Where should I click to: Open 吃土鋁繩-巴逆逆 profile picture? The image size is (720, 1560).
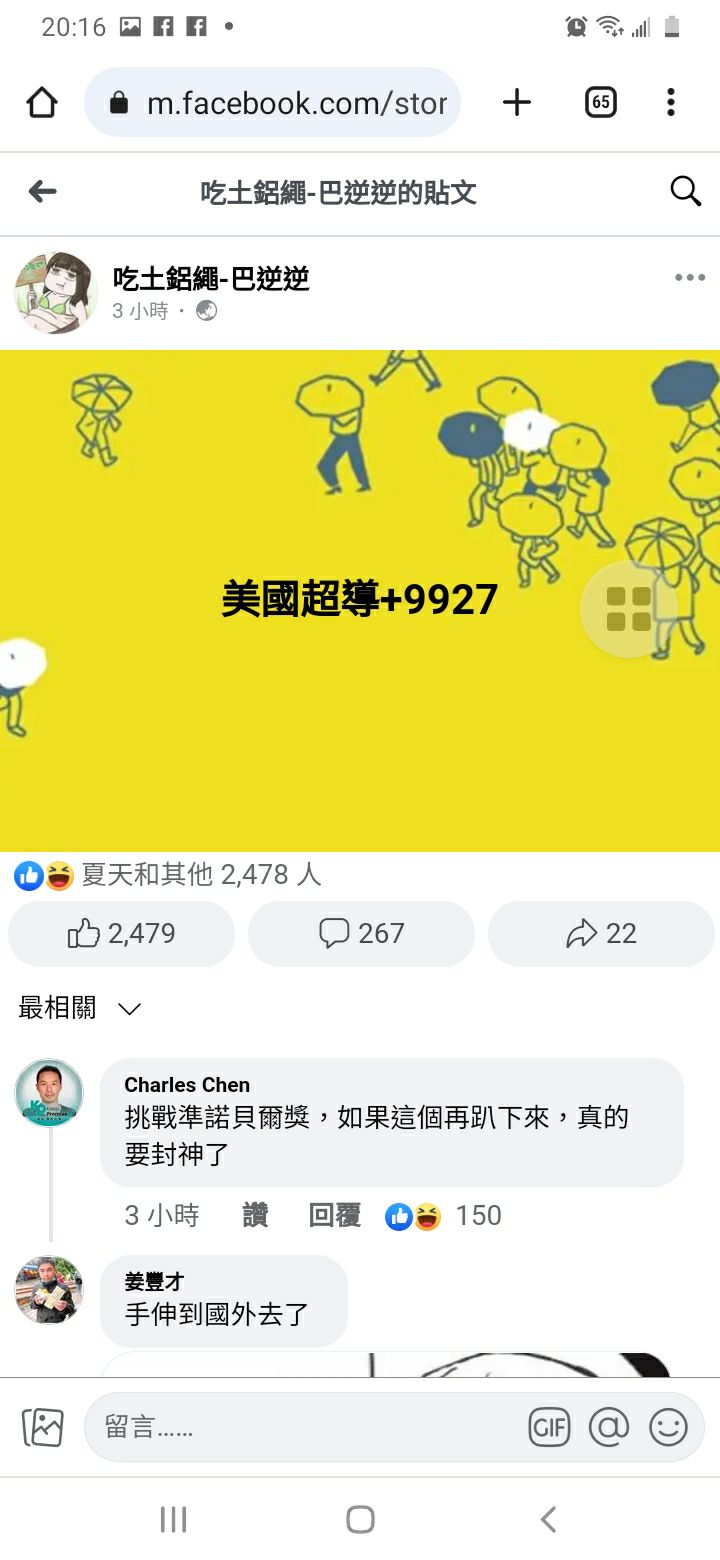click(55, 292)
